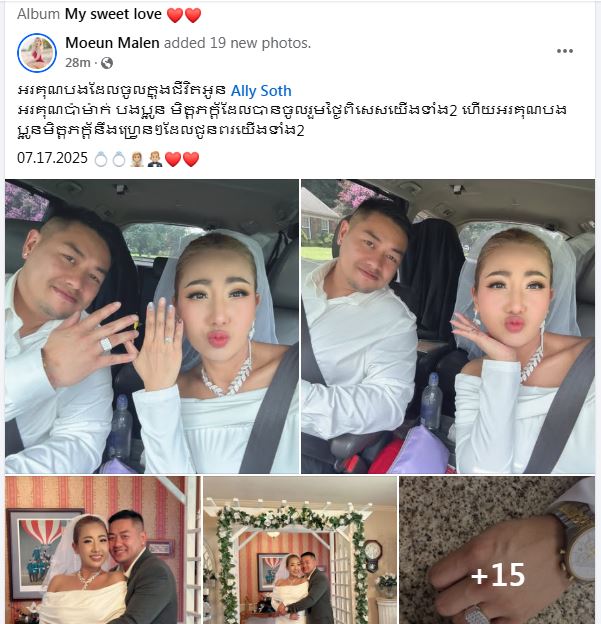
Task: View the +15 remaining photos
Action: pyautogui.click(x=497, y=550)
